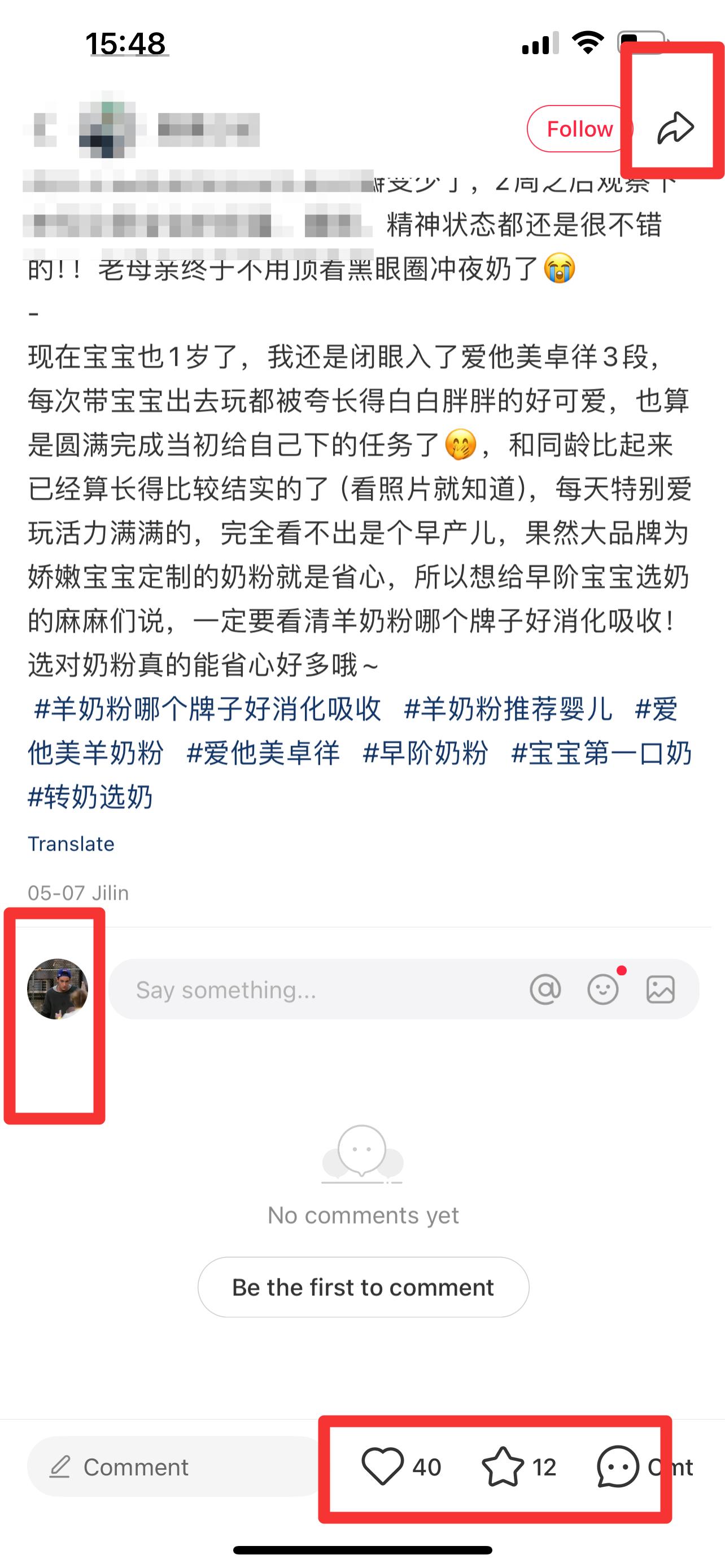Follow the post author

[x=579, y=129]
